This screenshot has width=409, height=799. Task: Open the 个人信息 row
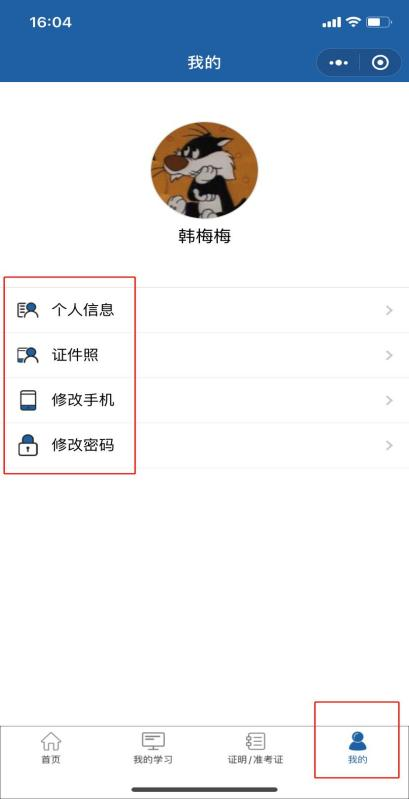click(204, 310)
